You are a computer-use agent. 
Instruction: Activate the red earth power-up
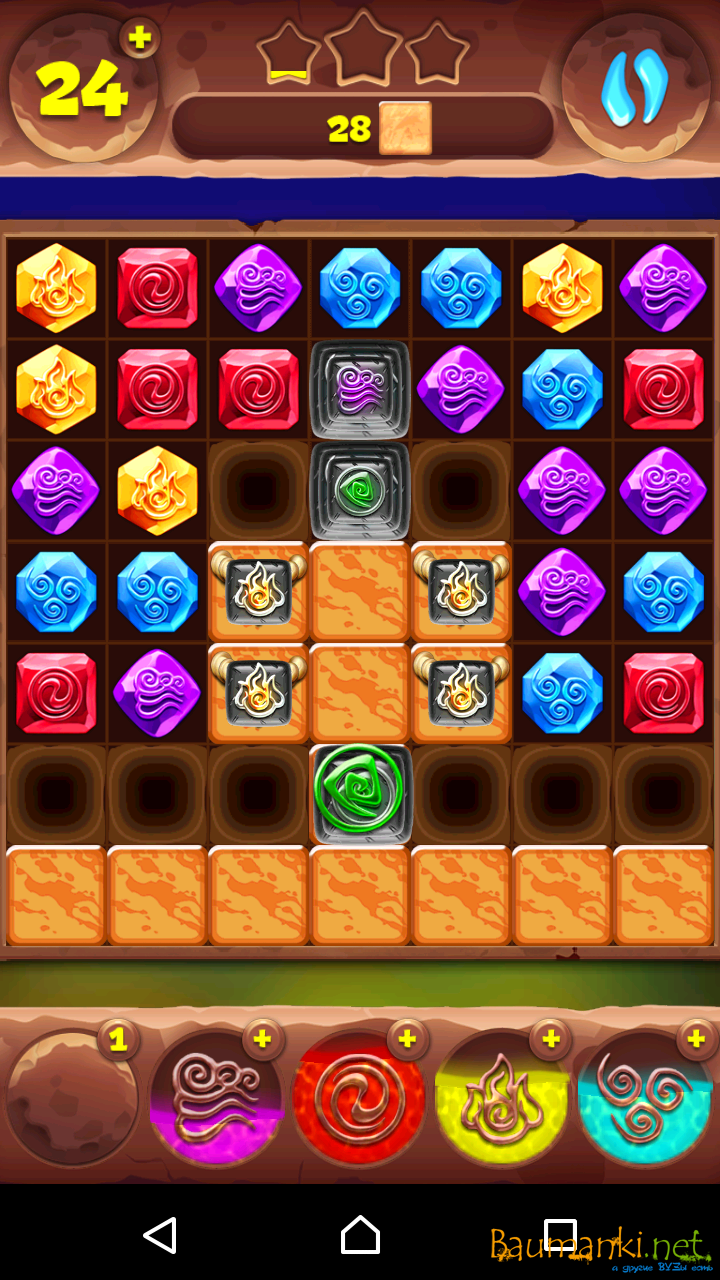(358, 1100)
